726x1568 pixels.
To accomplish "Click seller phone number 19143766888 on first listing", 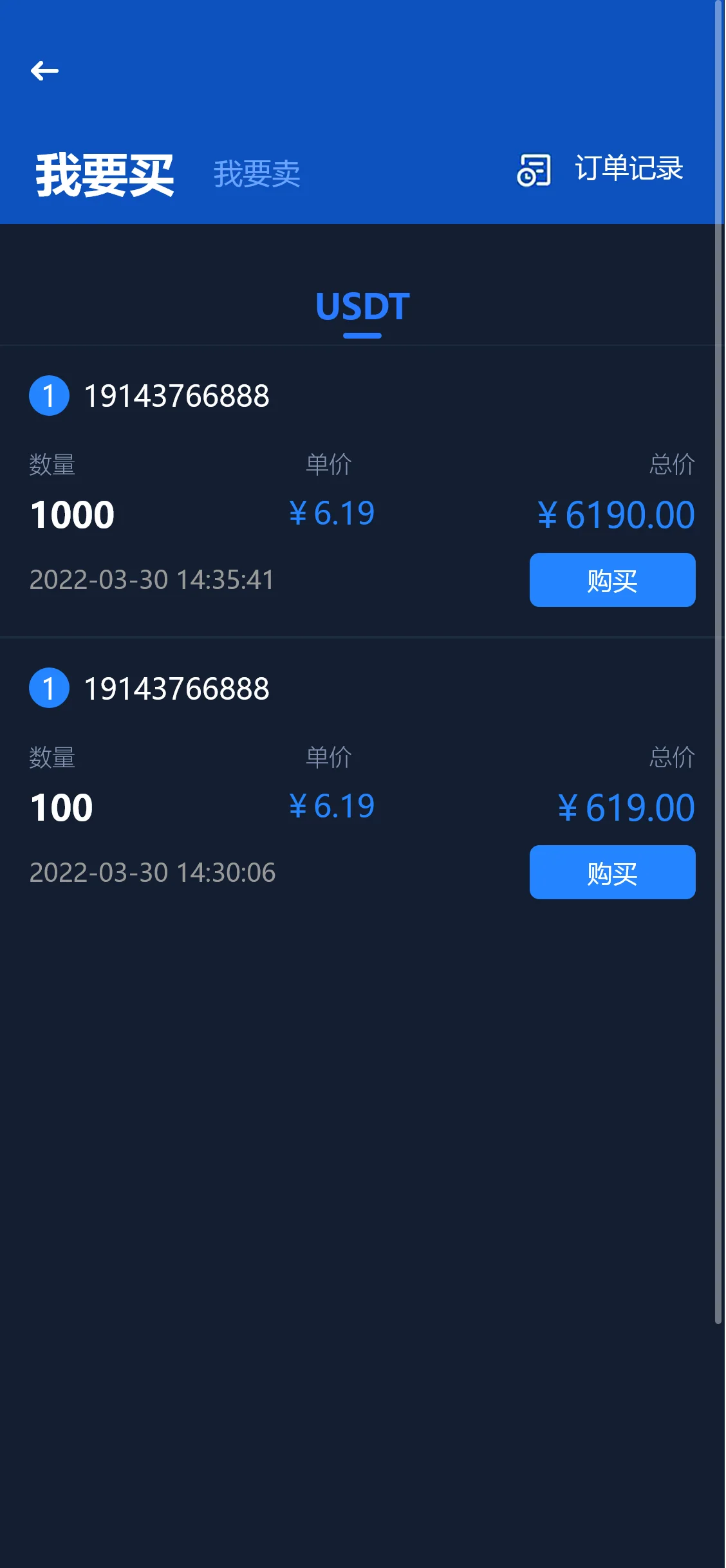I will pos(176,395).
